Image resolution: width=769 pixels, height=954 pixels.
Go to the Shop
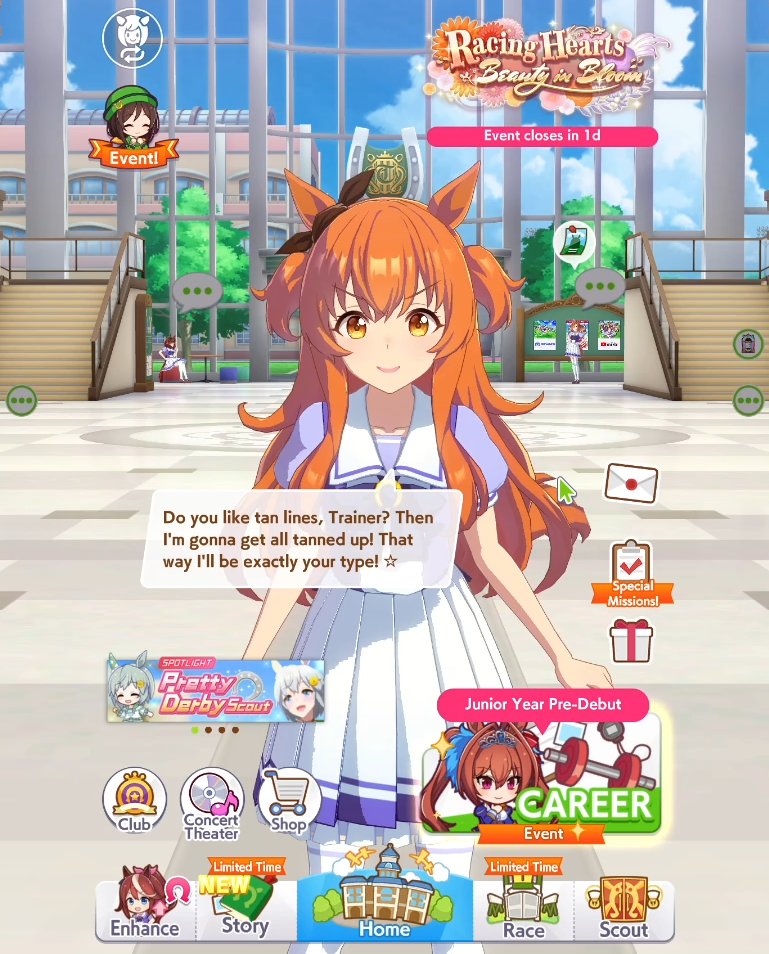[289, 800]
